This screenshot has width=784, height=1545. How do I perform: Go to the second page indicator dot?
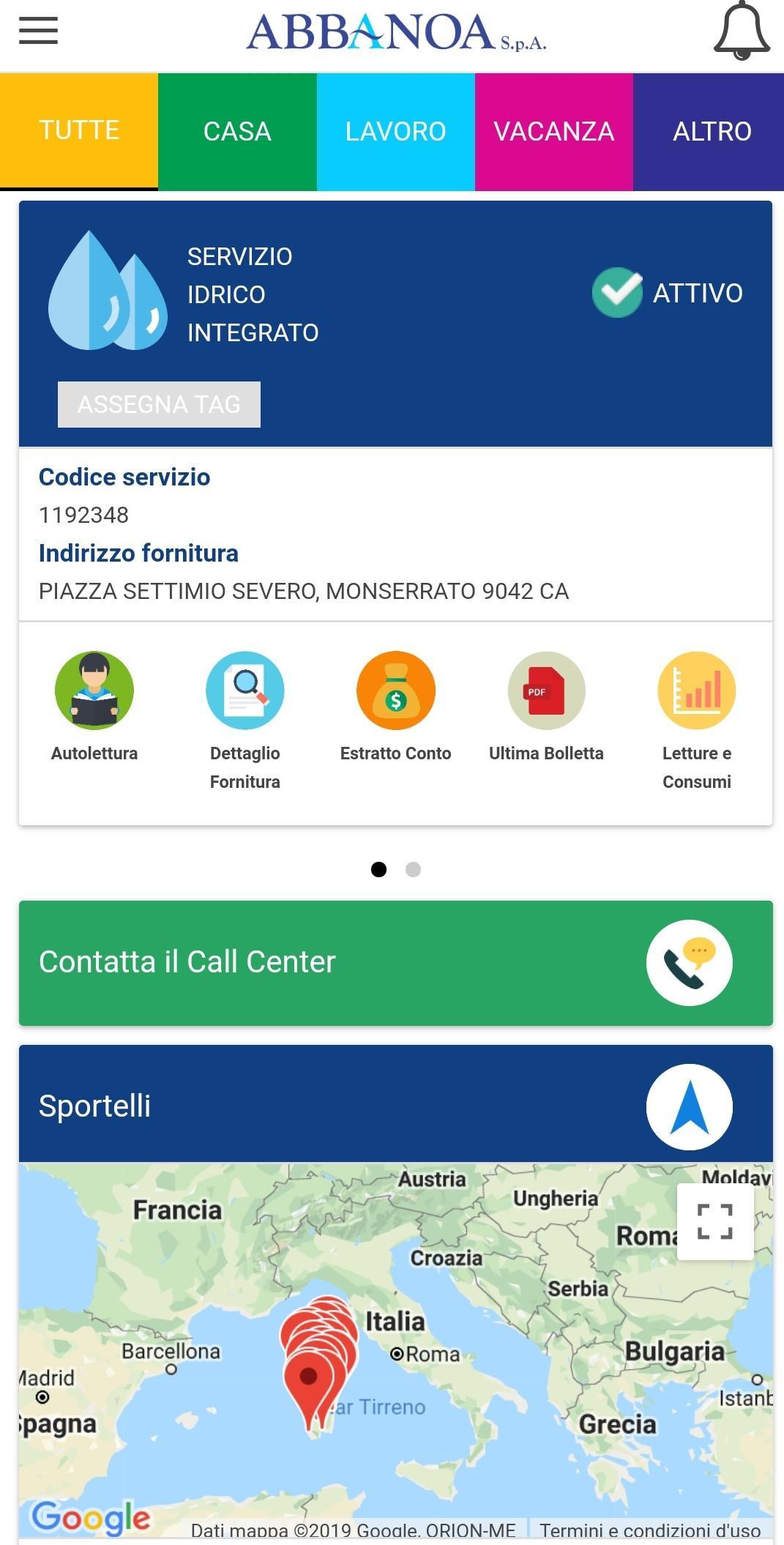413,869
